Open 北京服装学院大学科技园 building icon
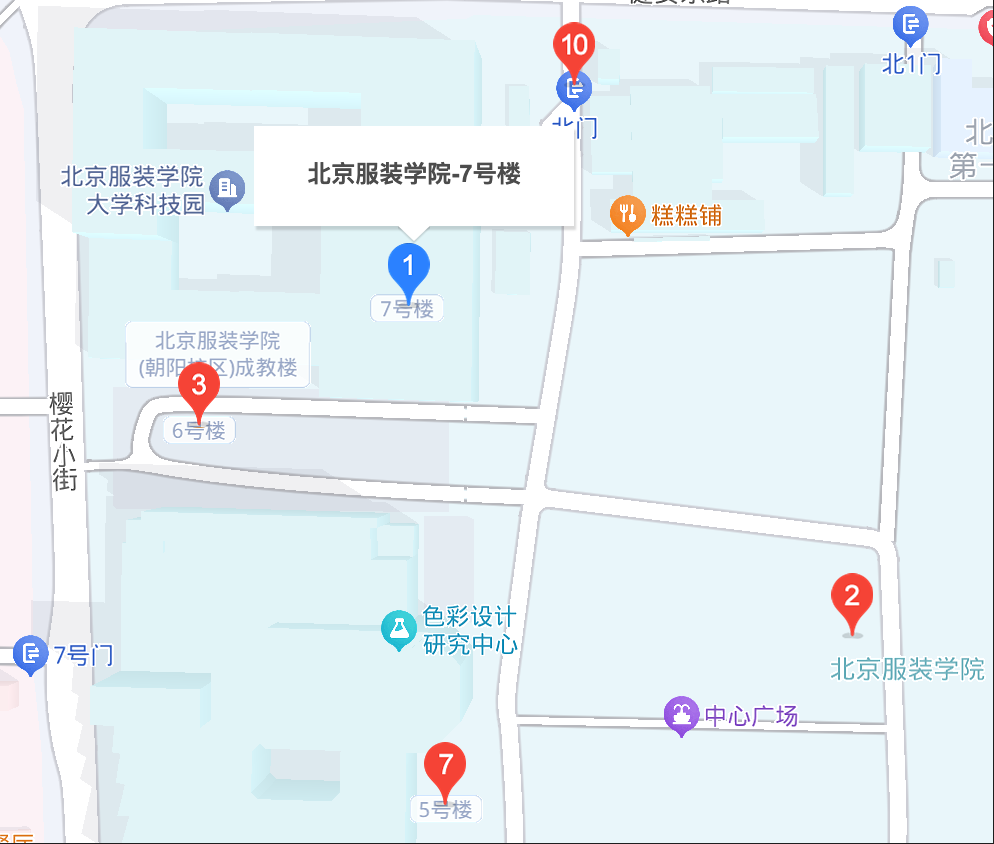This screenshot has height=844, width=994. point(228,188)
